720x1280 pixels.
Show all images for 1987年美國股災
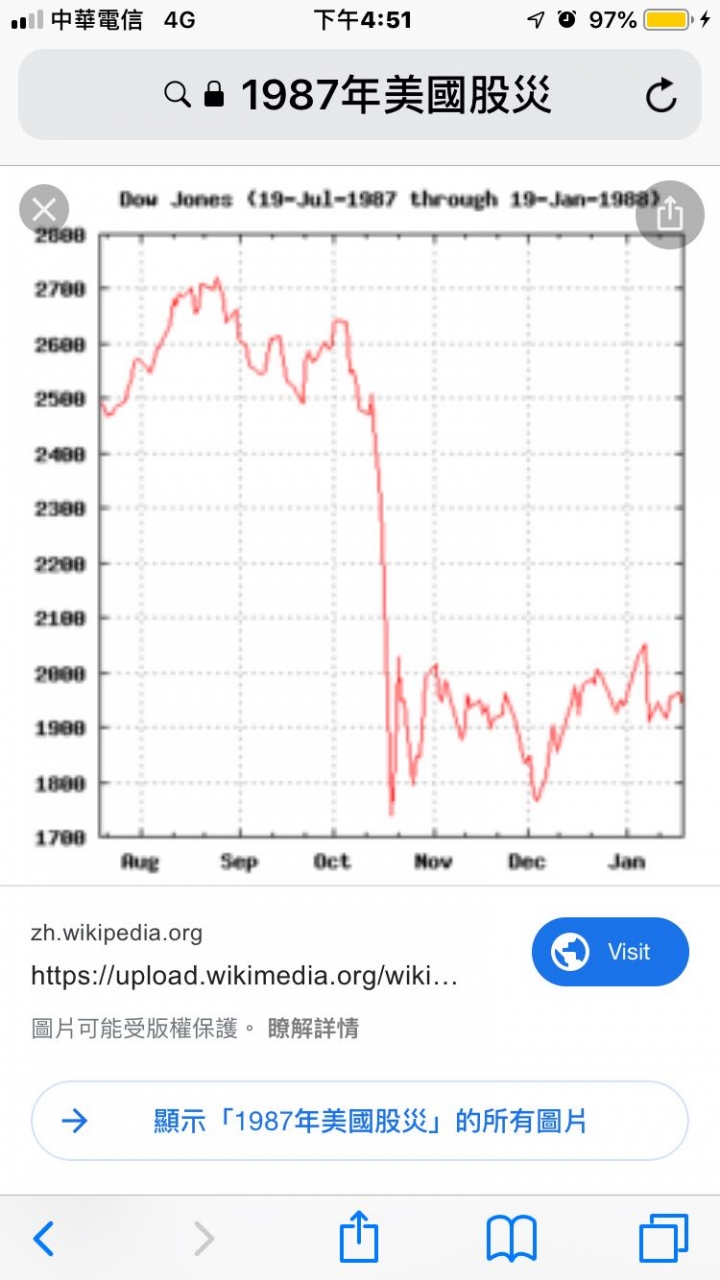pyautogui.click(x=360, y=1121)
